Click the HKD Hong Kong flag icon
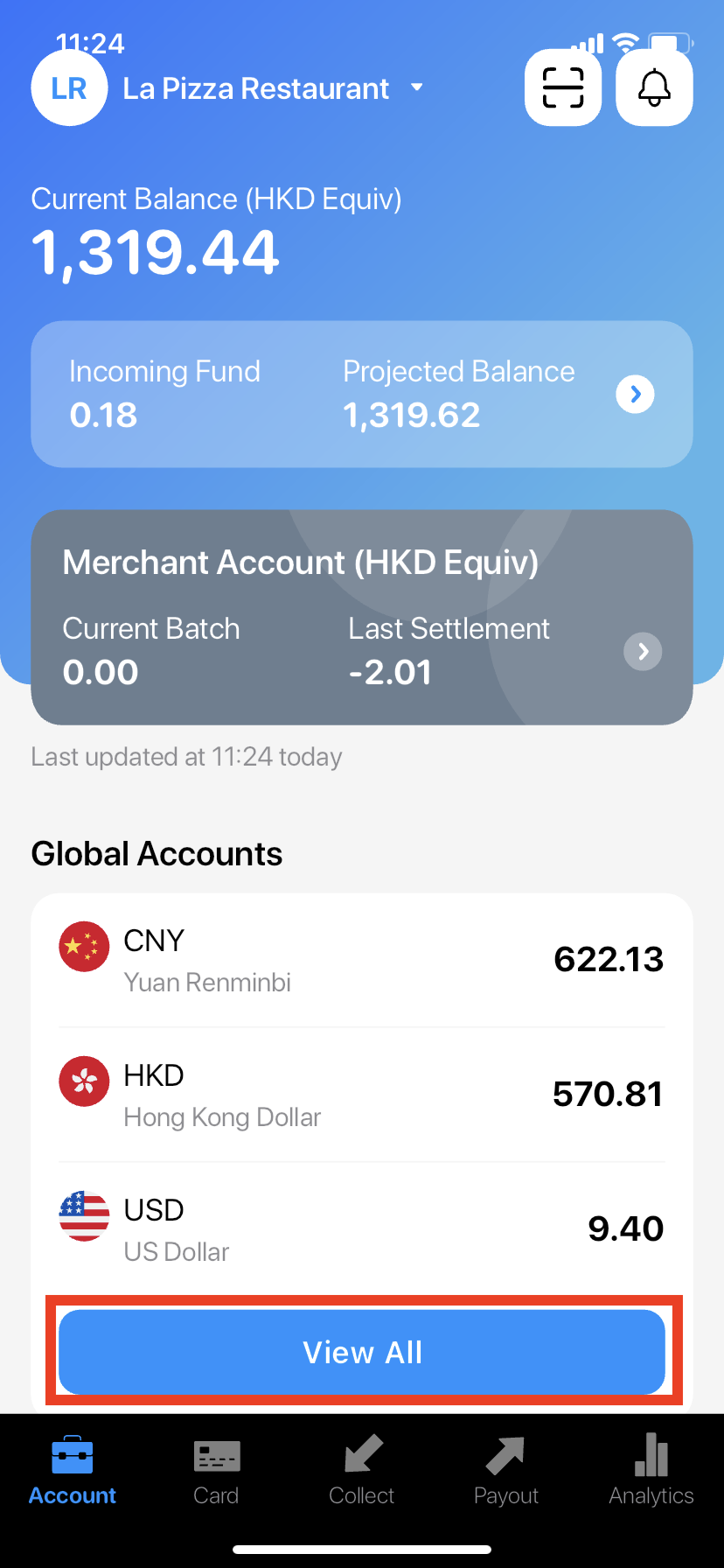Viewport: 724px width, 1568px height. click(83, 1081)
